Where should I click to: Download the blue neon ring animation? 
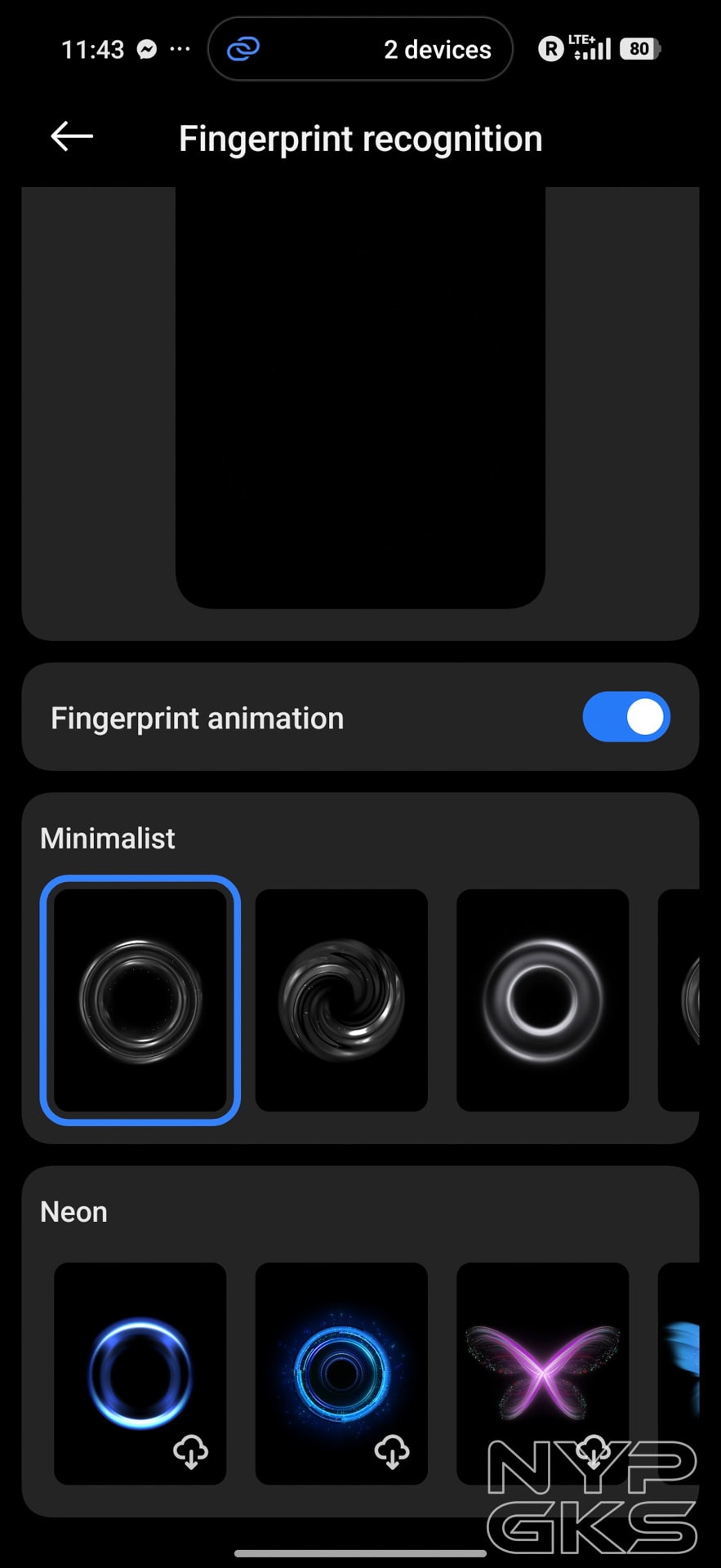191,1450
